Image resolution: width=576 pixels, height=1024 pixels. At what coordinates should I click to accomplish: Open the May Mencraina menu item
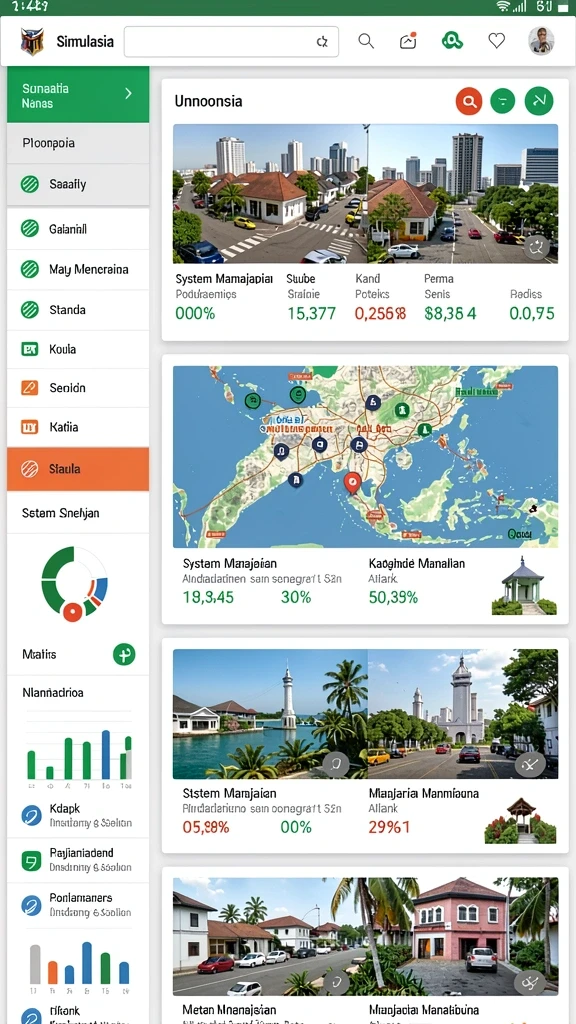pos(78,269)
